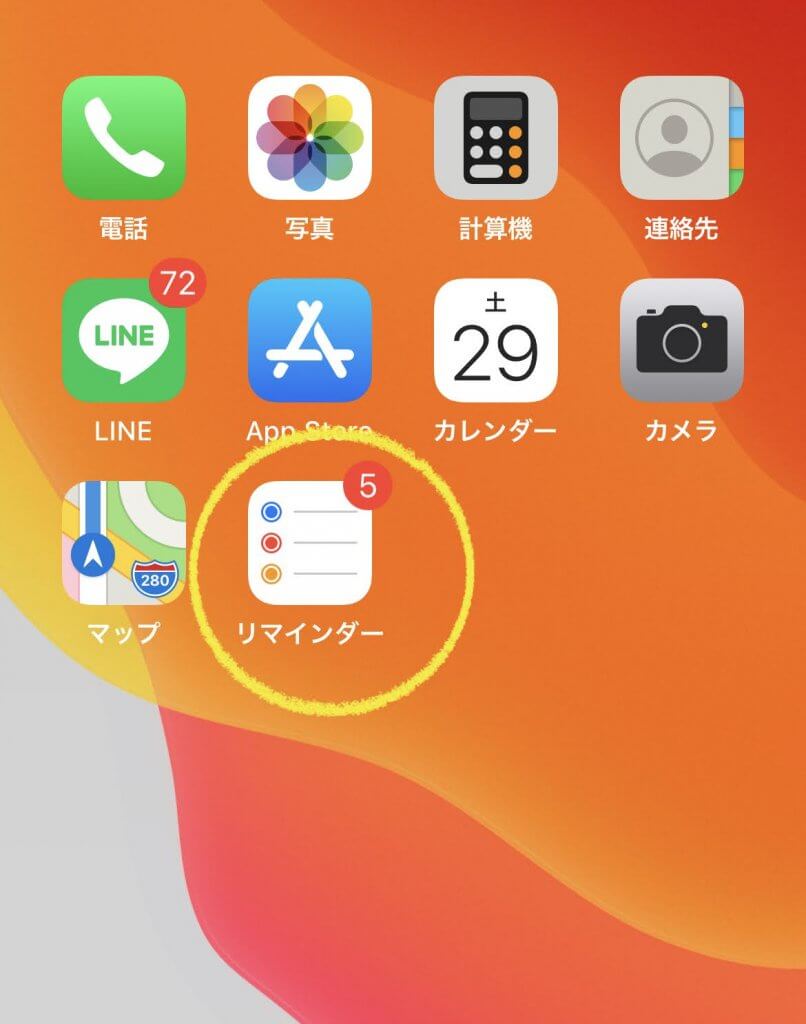Open the Contacts app (連絡先)
This screenshot has width=806, height=1024.
[x=681, y=138]
